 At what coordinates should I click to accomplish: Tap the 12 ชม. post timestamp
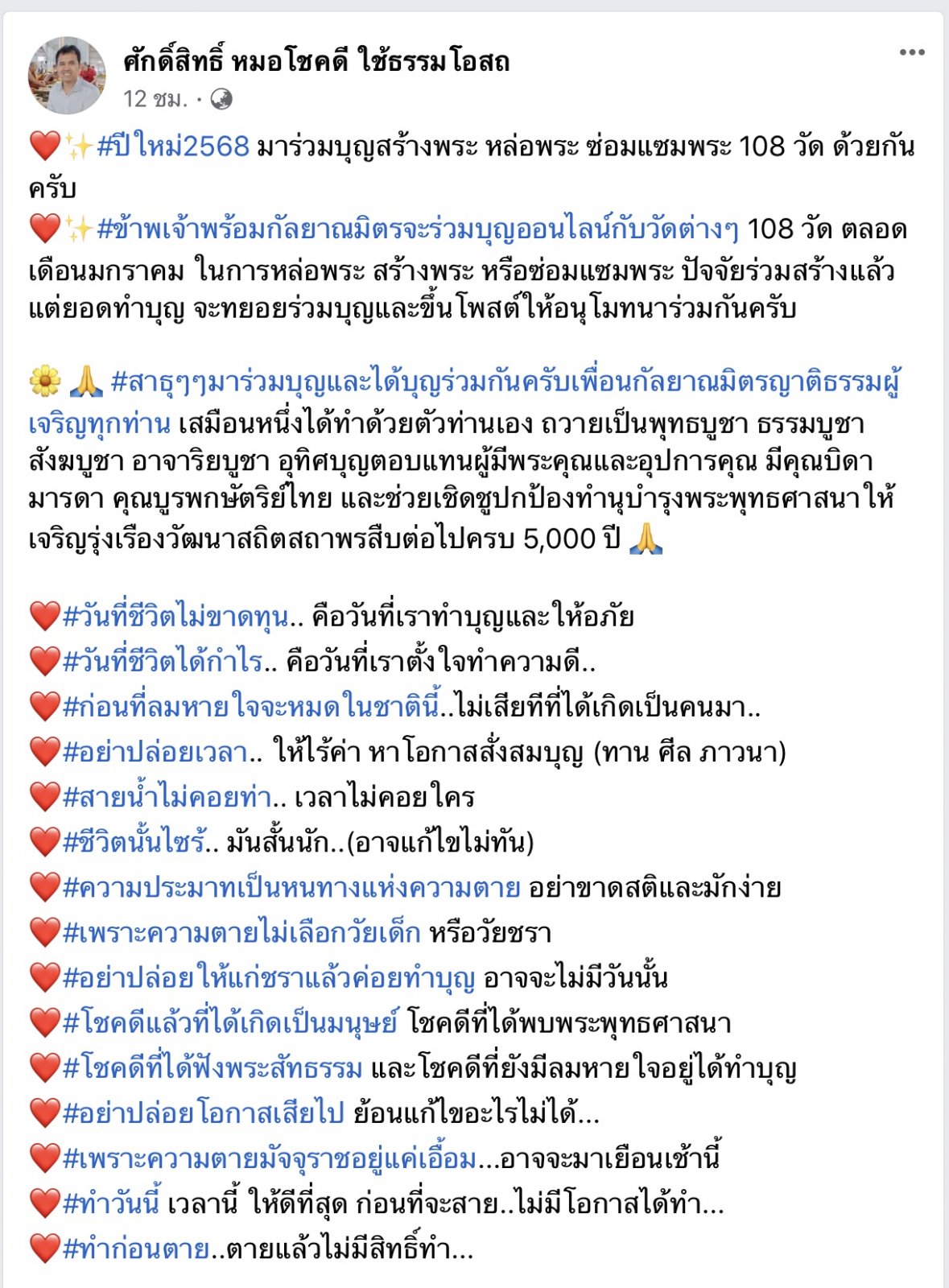click(x=155, y=99)
